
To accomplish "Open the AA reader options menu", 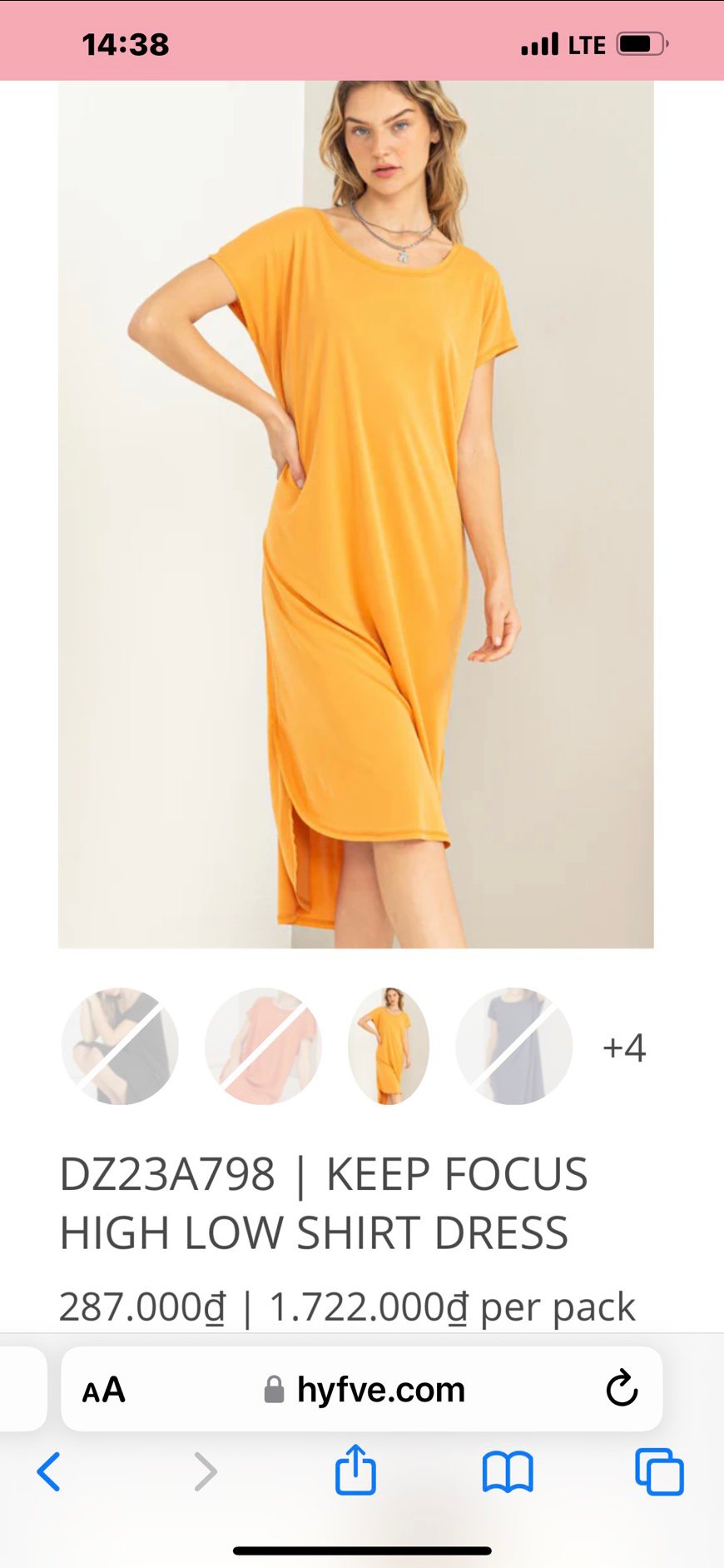I will pos(104,1390).
